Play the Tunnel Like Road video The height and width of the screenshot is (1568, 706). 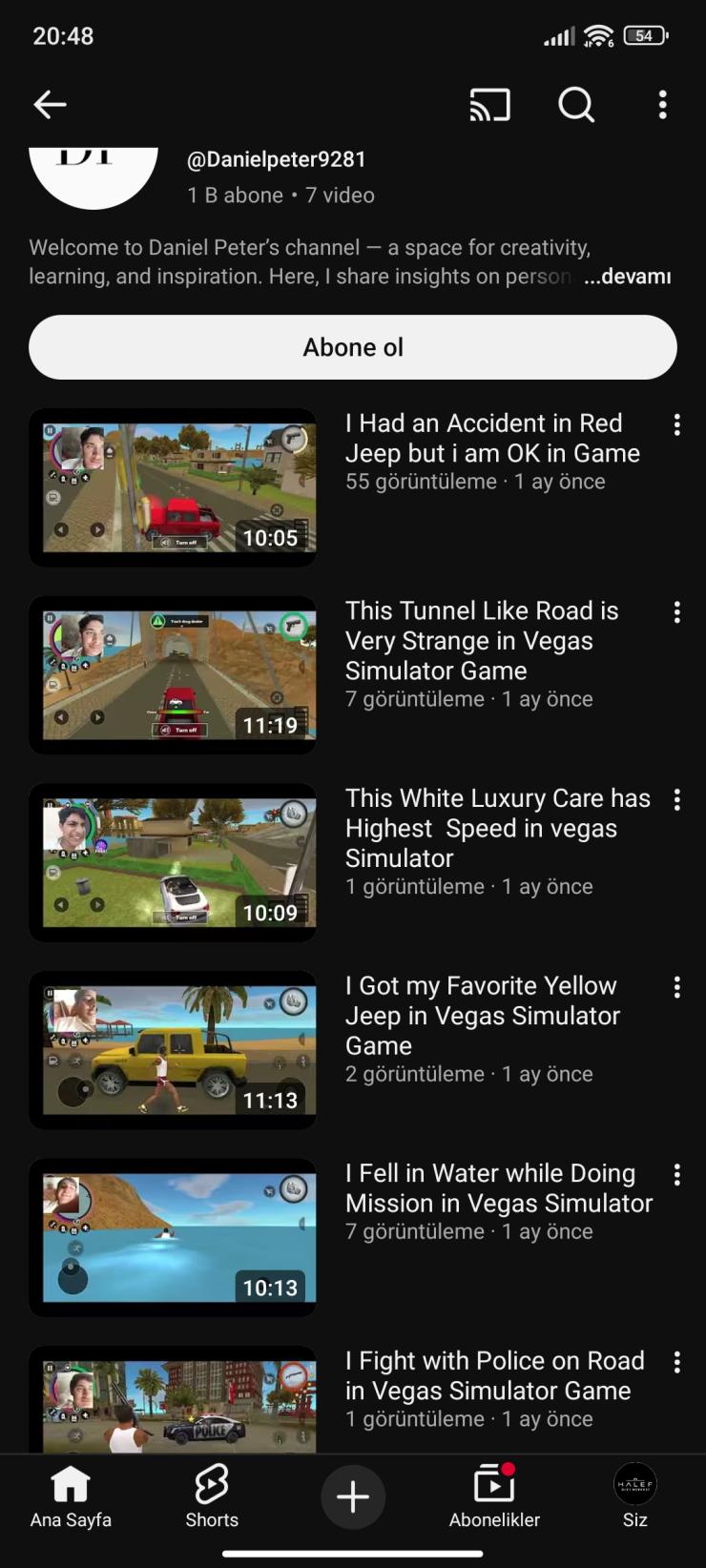click(173, 675)
